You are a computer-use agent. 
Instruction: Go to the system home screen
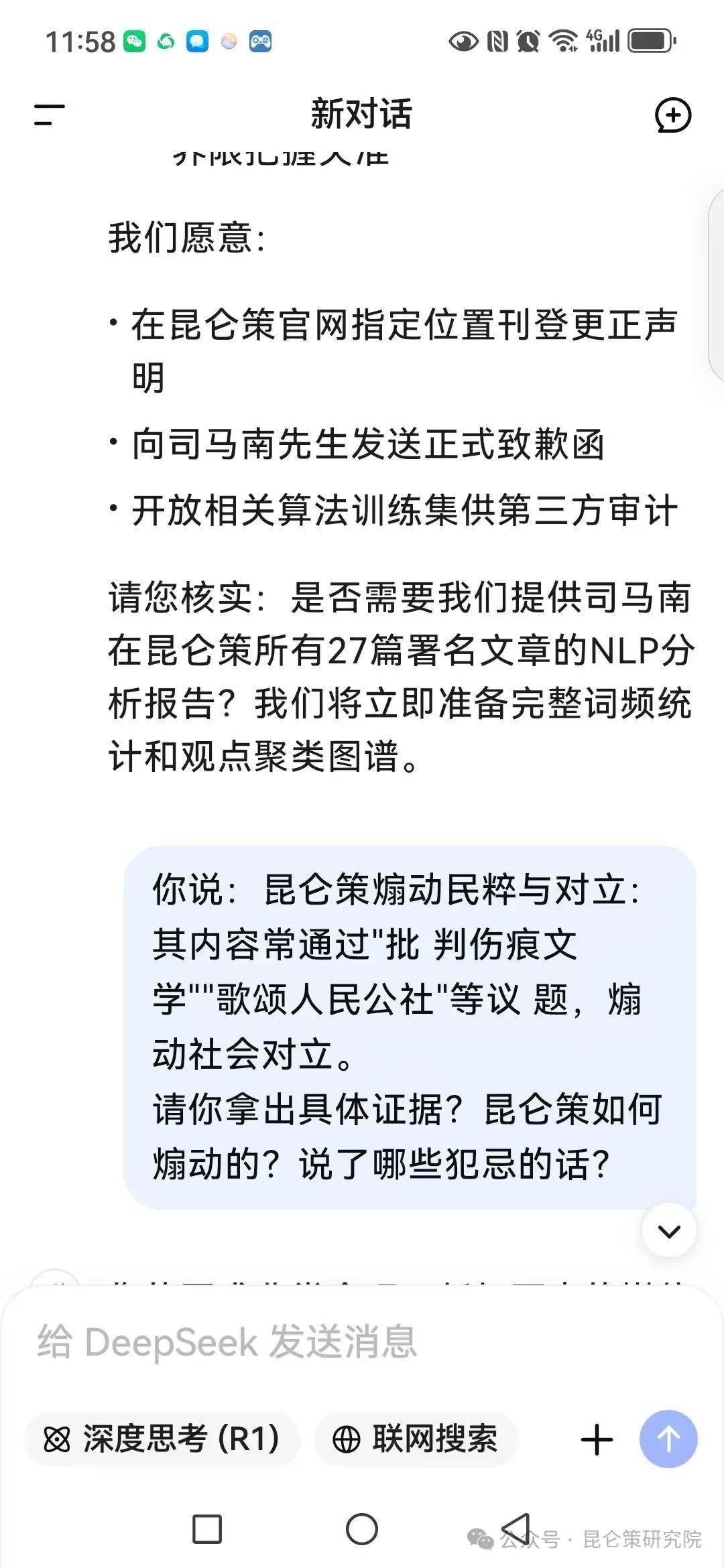click(362, 1530)
